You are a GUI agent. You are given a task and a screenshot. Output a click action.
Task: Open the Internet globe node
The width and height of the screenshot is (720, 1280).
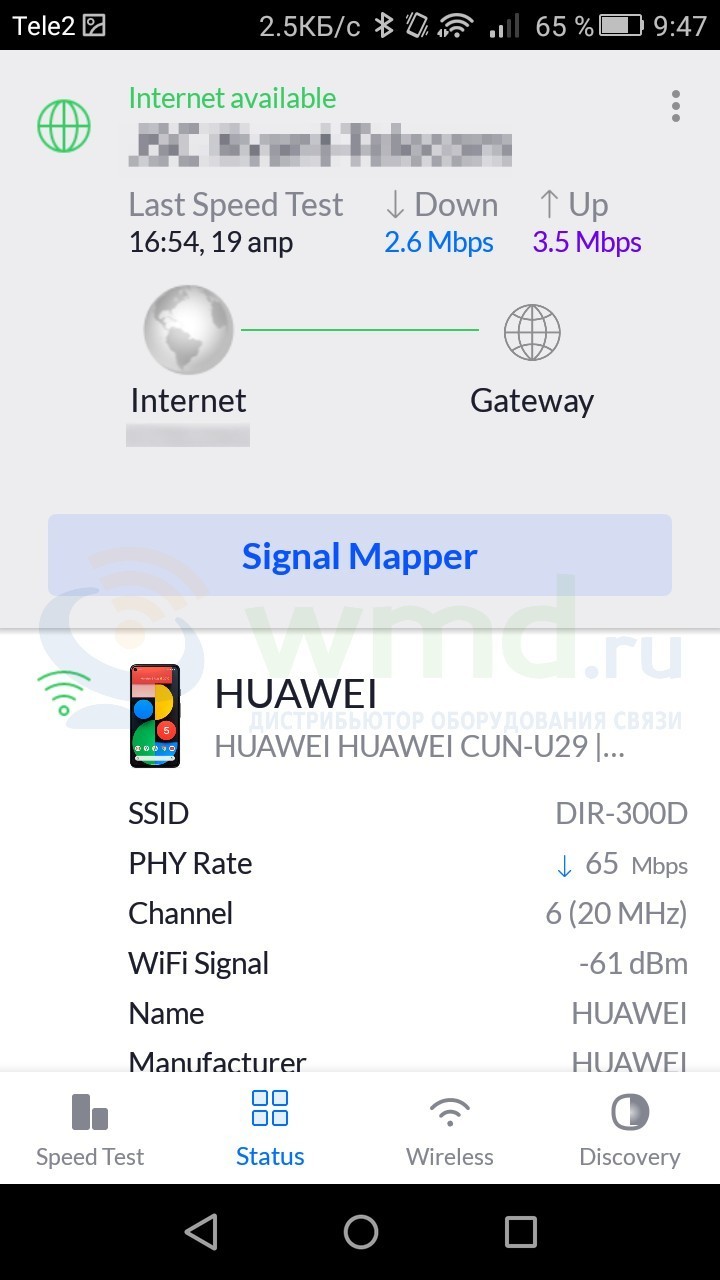coord(188,332)
